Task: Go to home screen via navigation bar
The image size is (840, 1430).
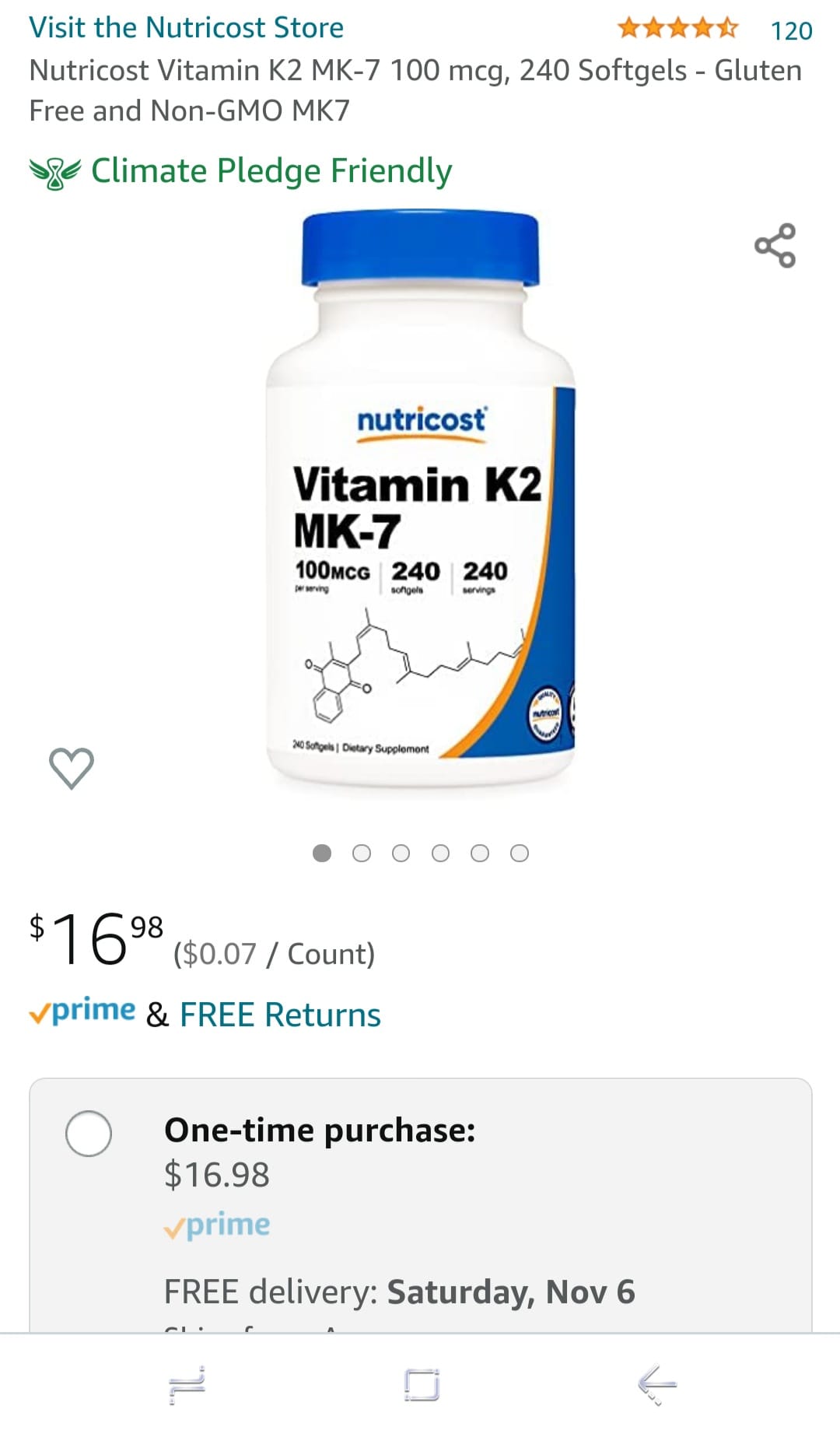Action: coord(422,1385)
